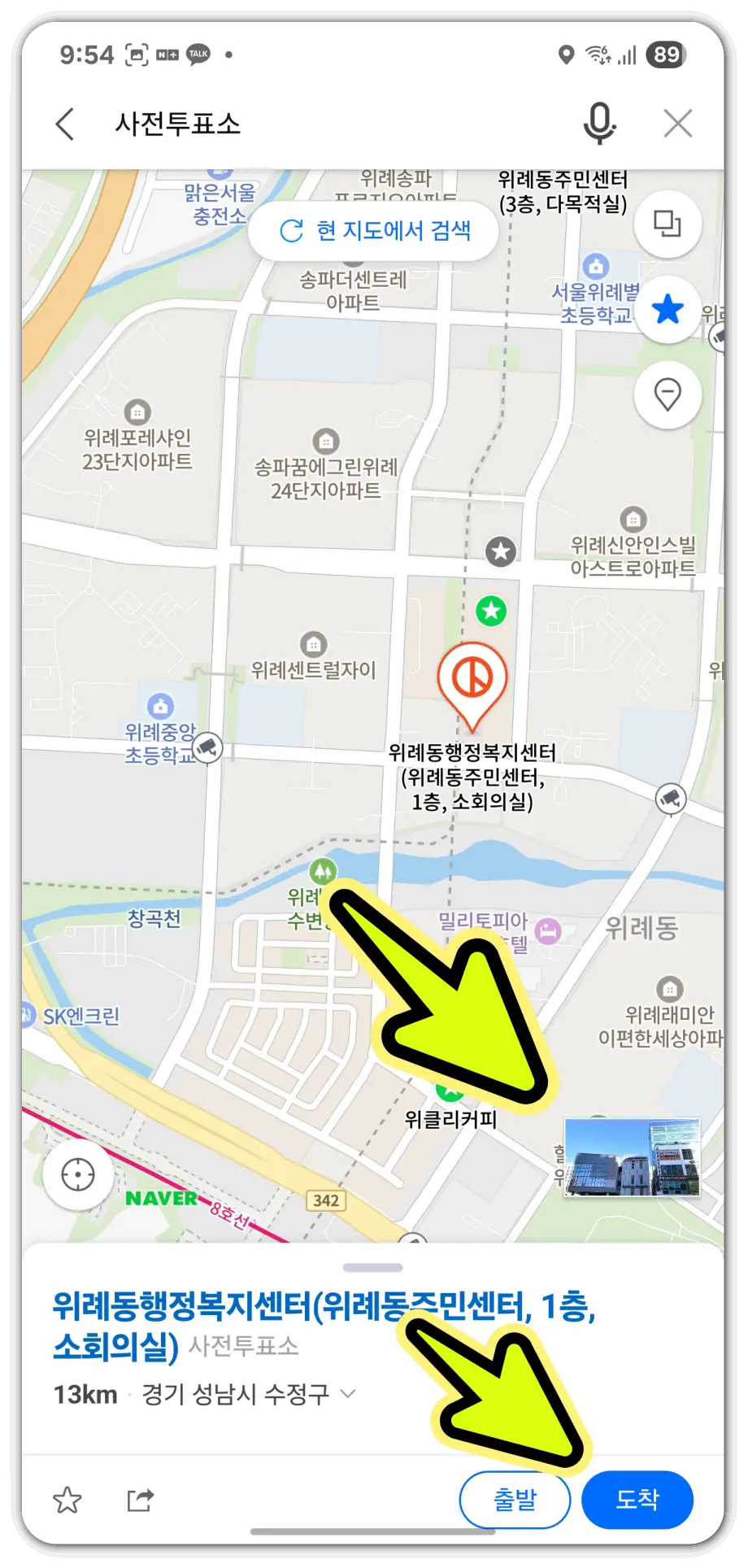This screenshot has width=748, height=1568.
Task: Tap the 도착 arrival button
Action: point(637,1500)
